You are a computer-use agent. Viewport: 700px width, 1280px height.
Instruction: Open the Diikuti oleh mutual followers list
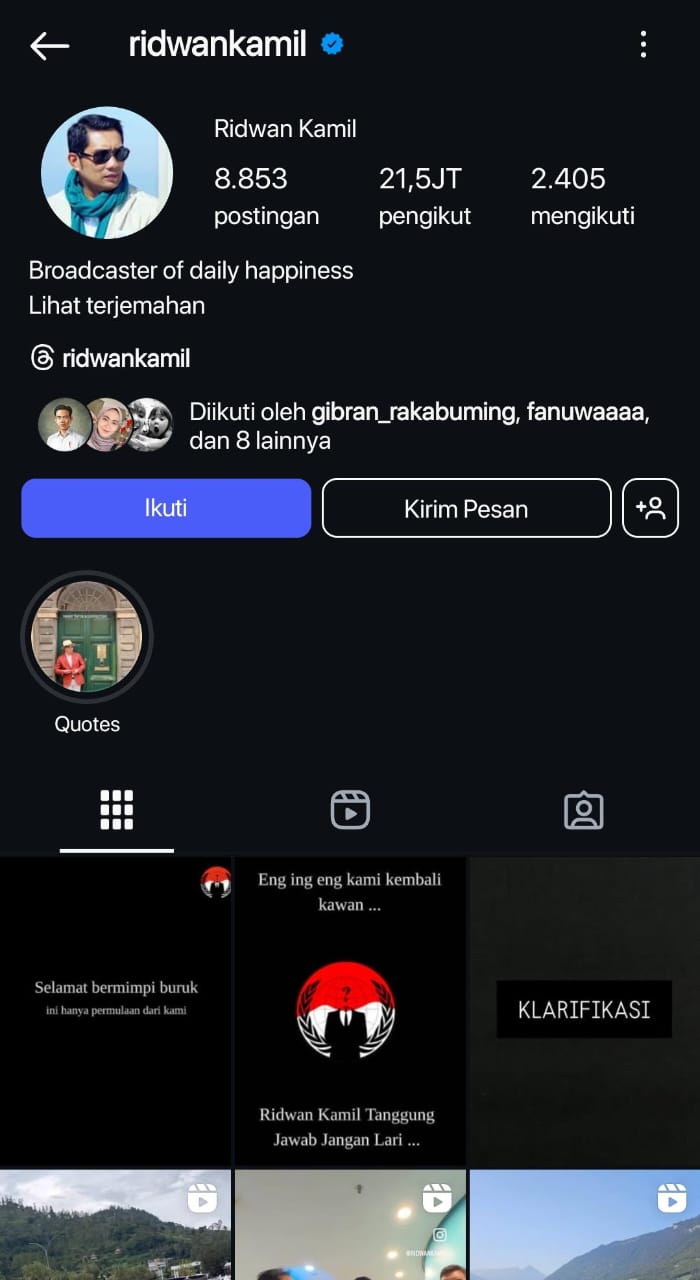(344, 426)
